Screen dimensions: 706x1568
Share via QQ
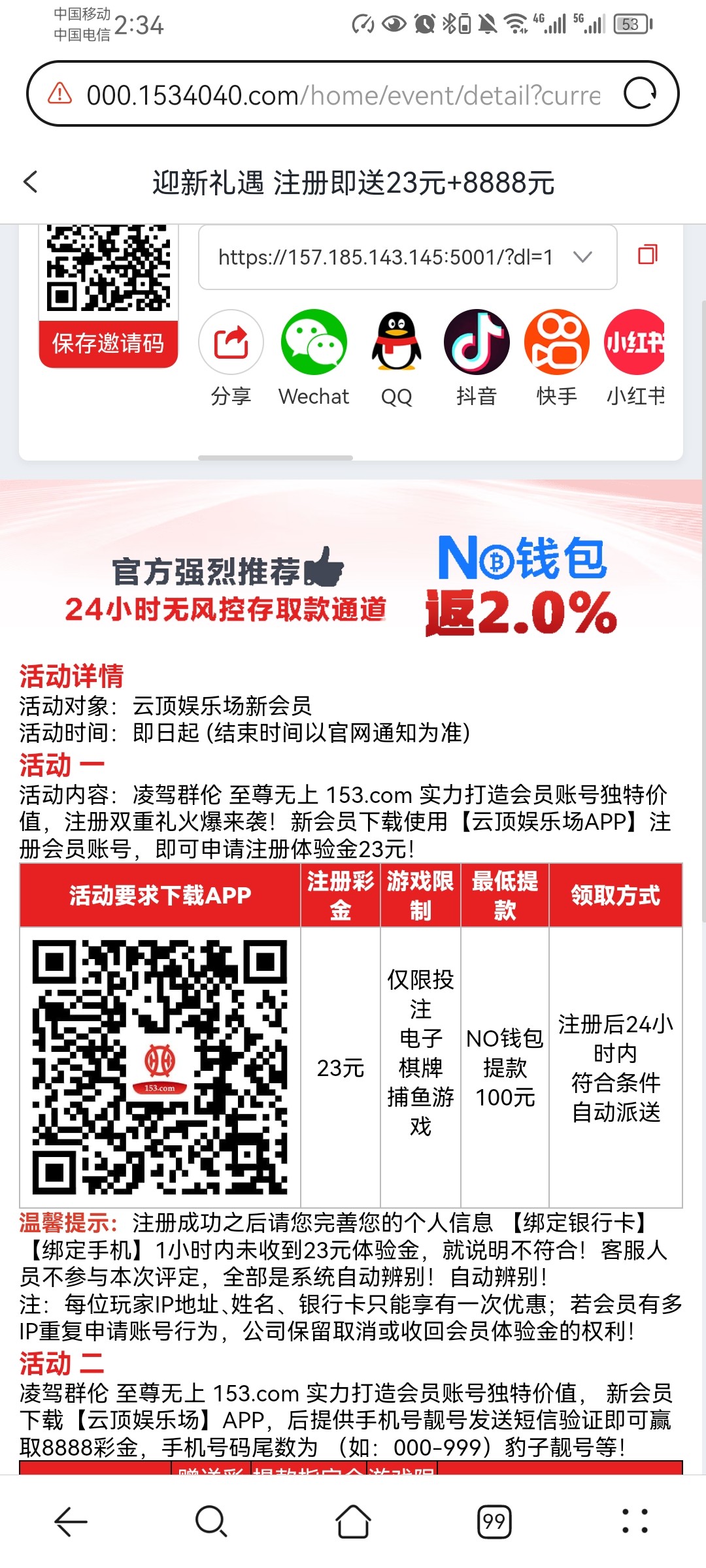pos(396,359)
